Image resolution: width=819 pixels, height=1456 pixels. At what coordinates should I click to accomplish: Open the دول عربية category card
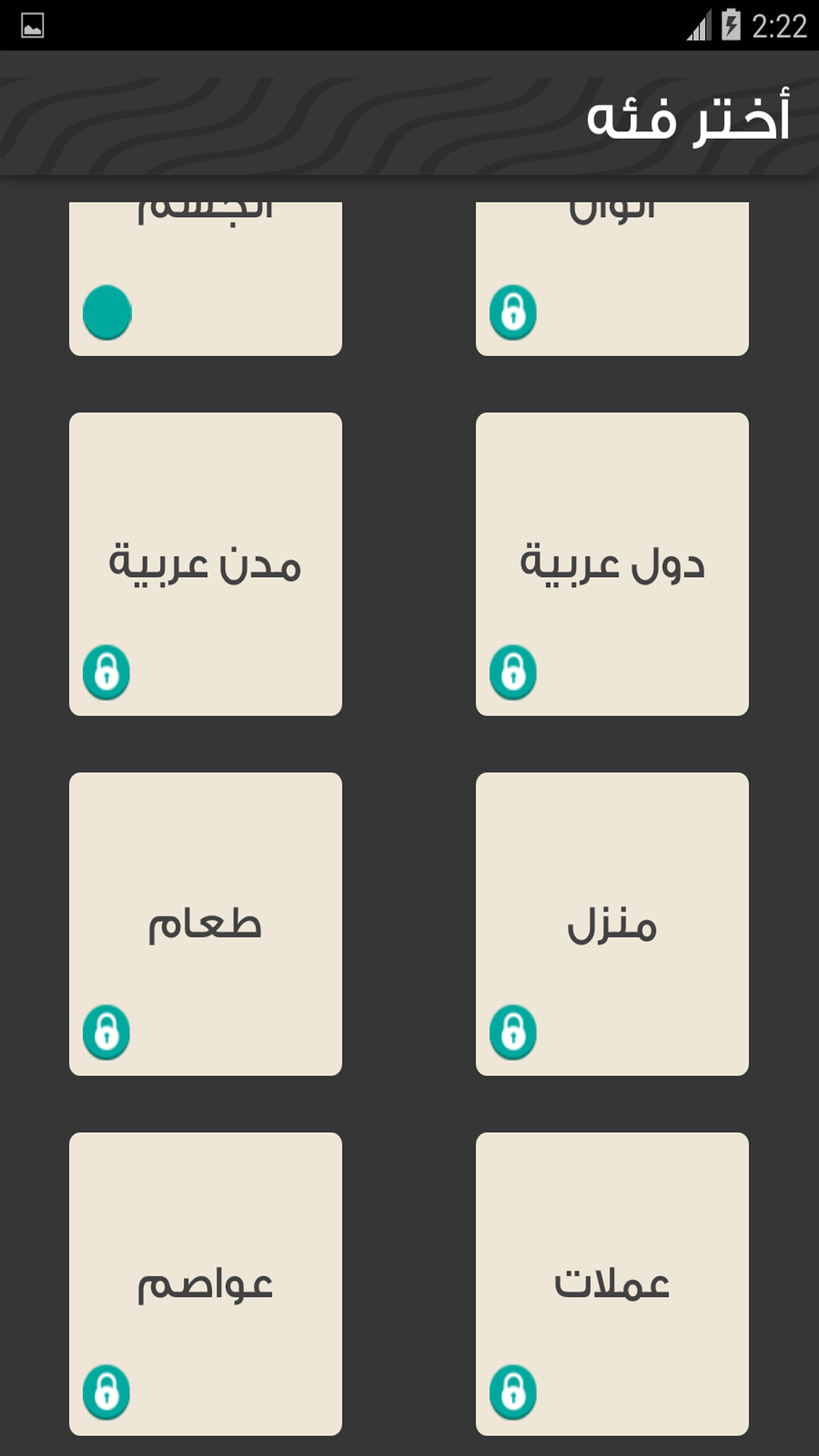click(611, 563)
